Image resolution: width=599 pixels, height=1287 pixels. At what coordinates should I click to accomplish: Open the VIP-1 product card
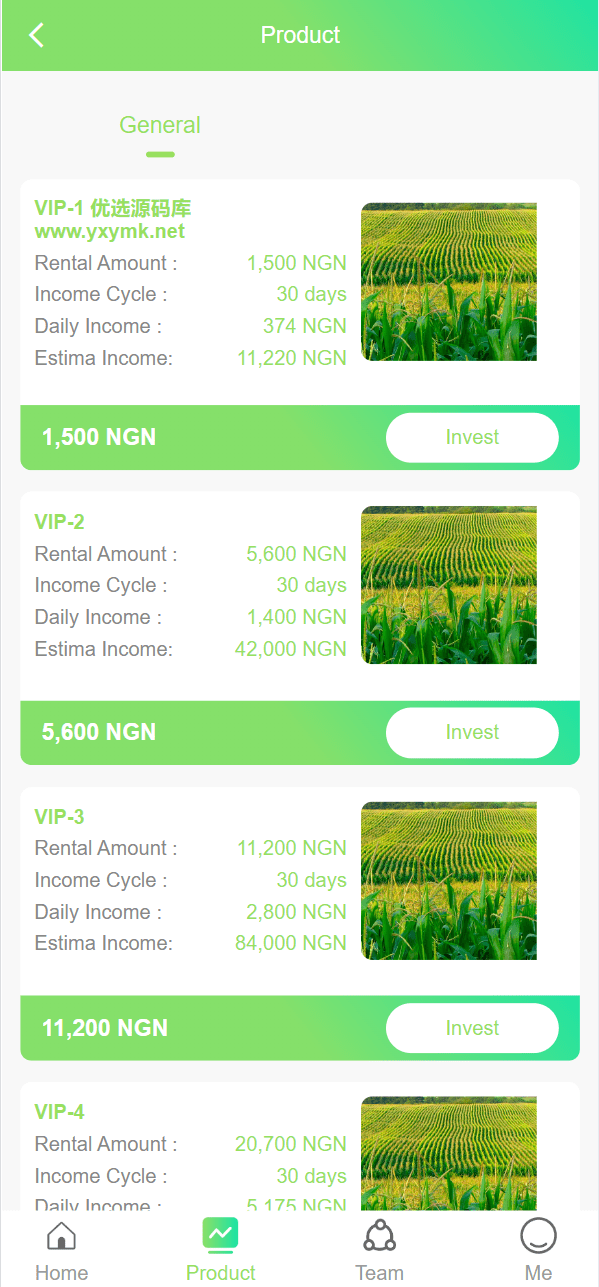300,325
